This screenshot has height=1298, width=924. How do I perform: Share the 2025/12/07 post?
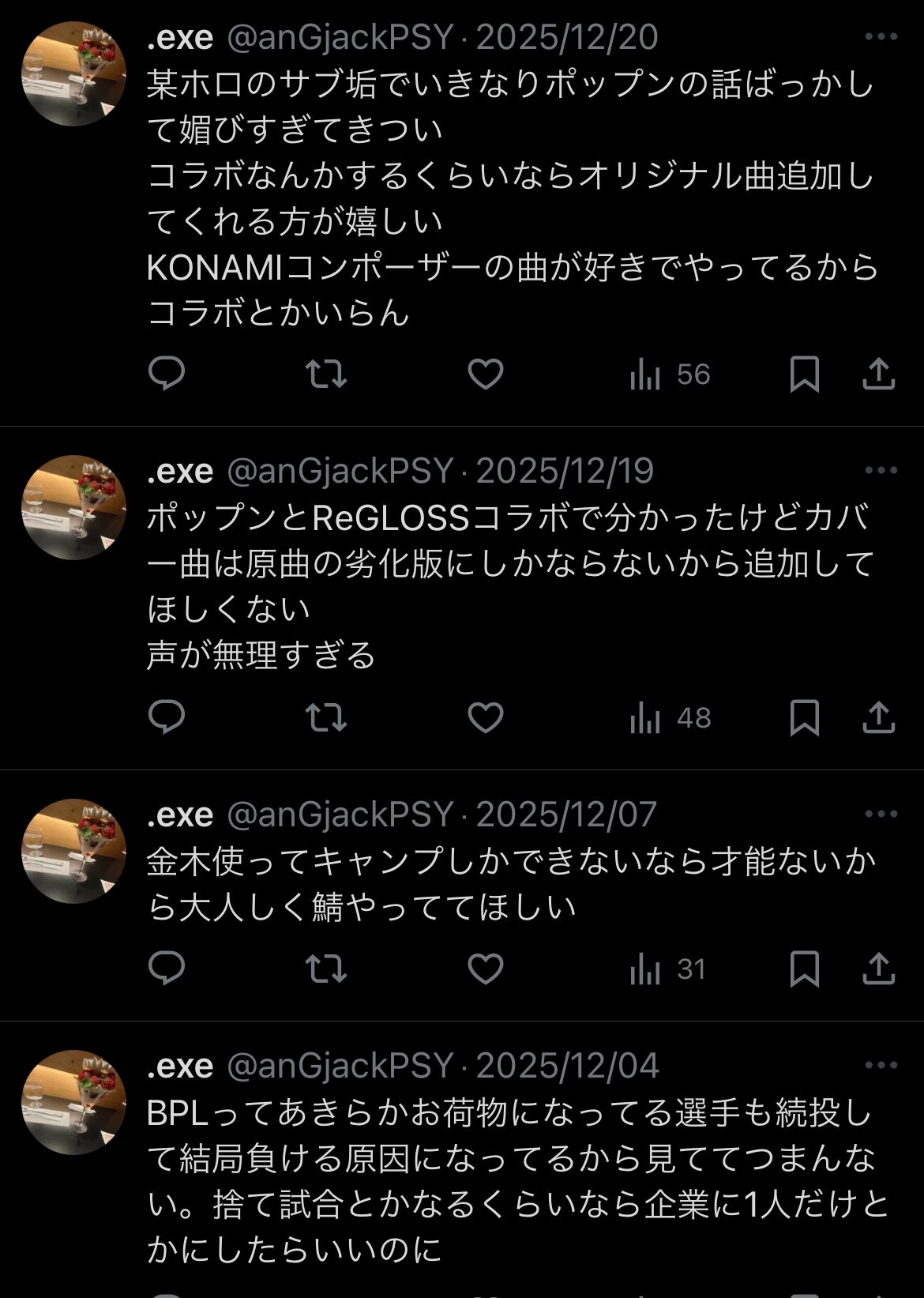878,969
